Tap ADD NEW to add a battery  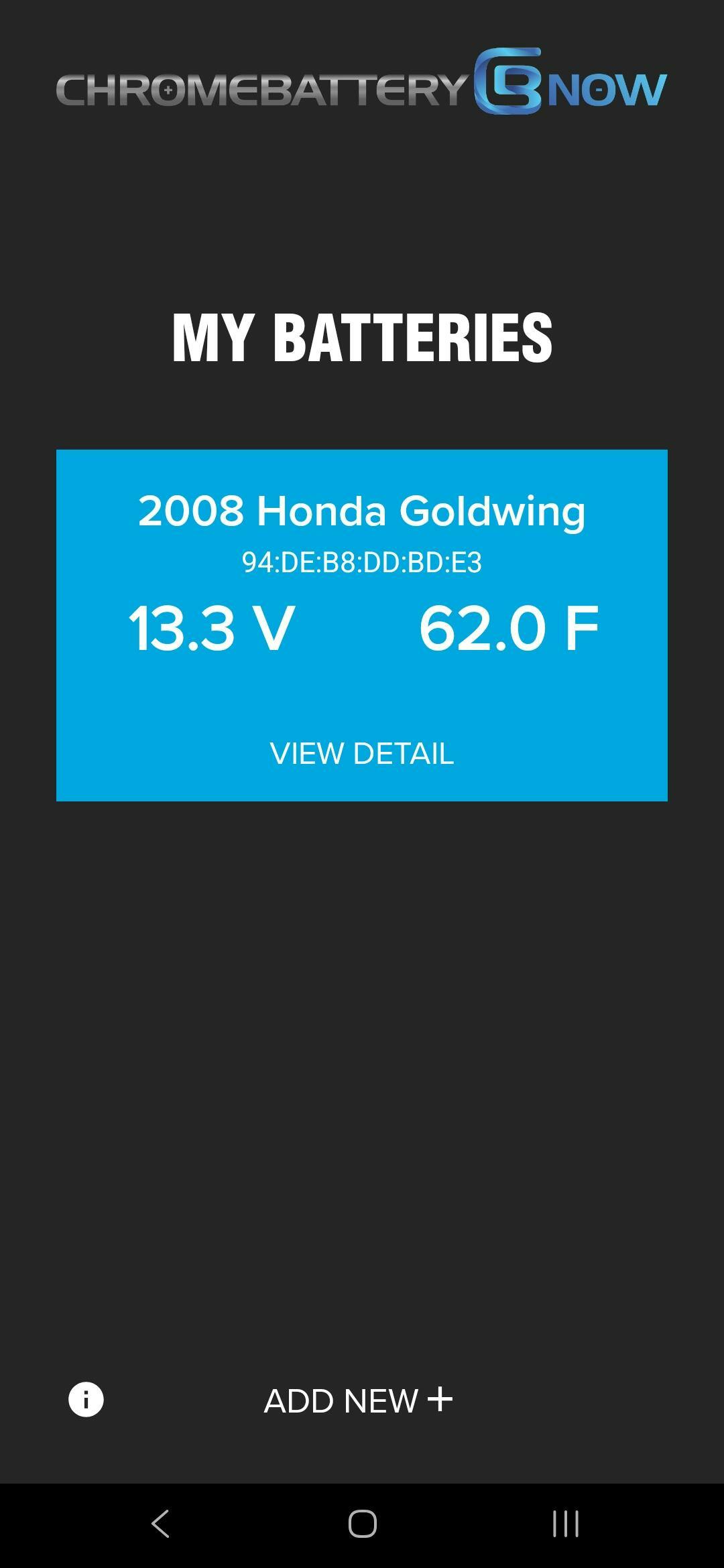358,1400
